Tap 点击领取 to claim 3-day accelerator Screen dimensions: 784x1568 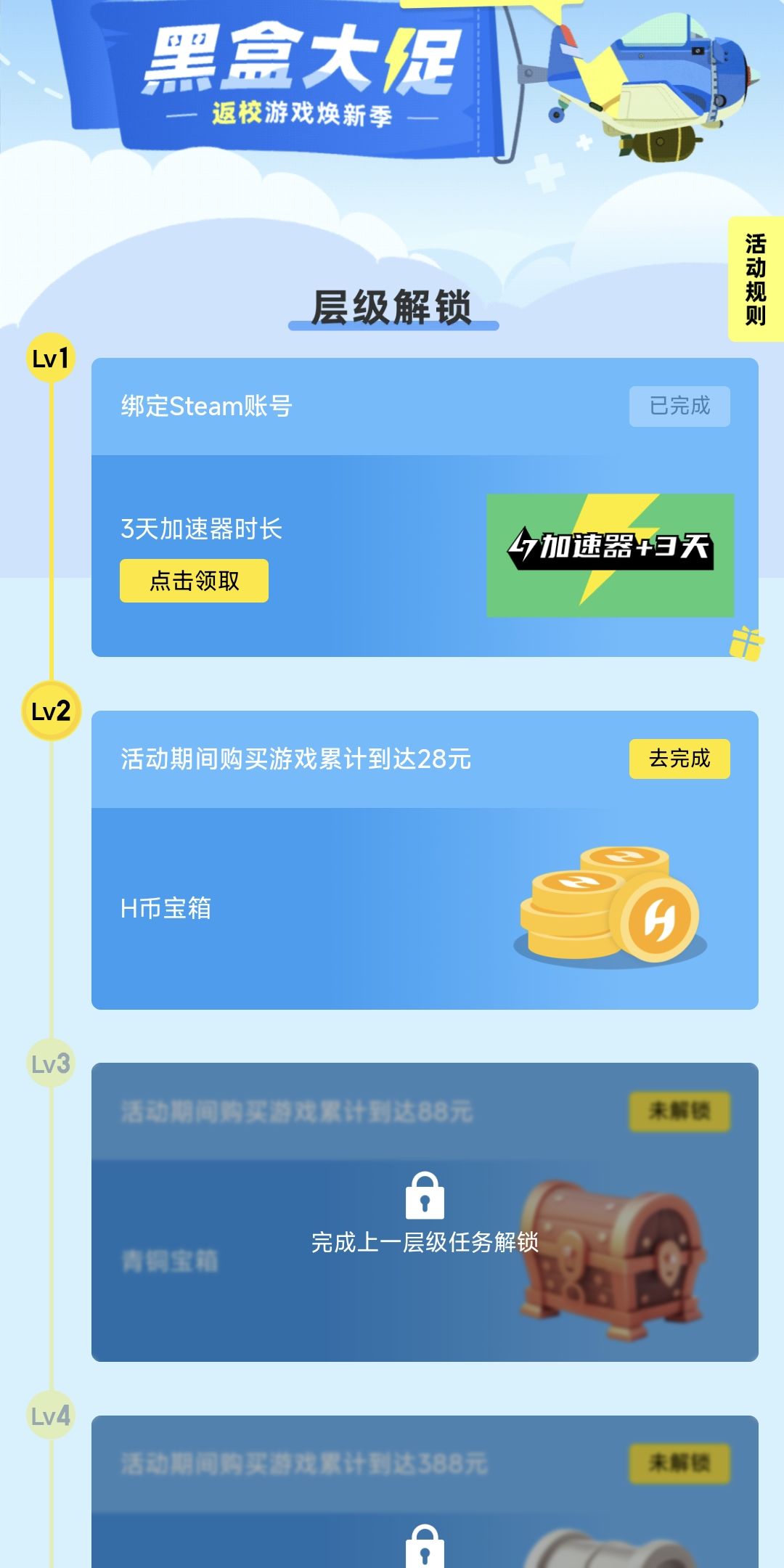click(x=194, y=581)
